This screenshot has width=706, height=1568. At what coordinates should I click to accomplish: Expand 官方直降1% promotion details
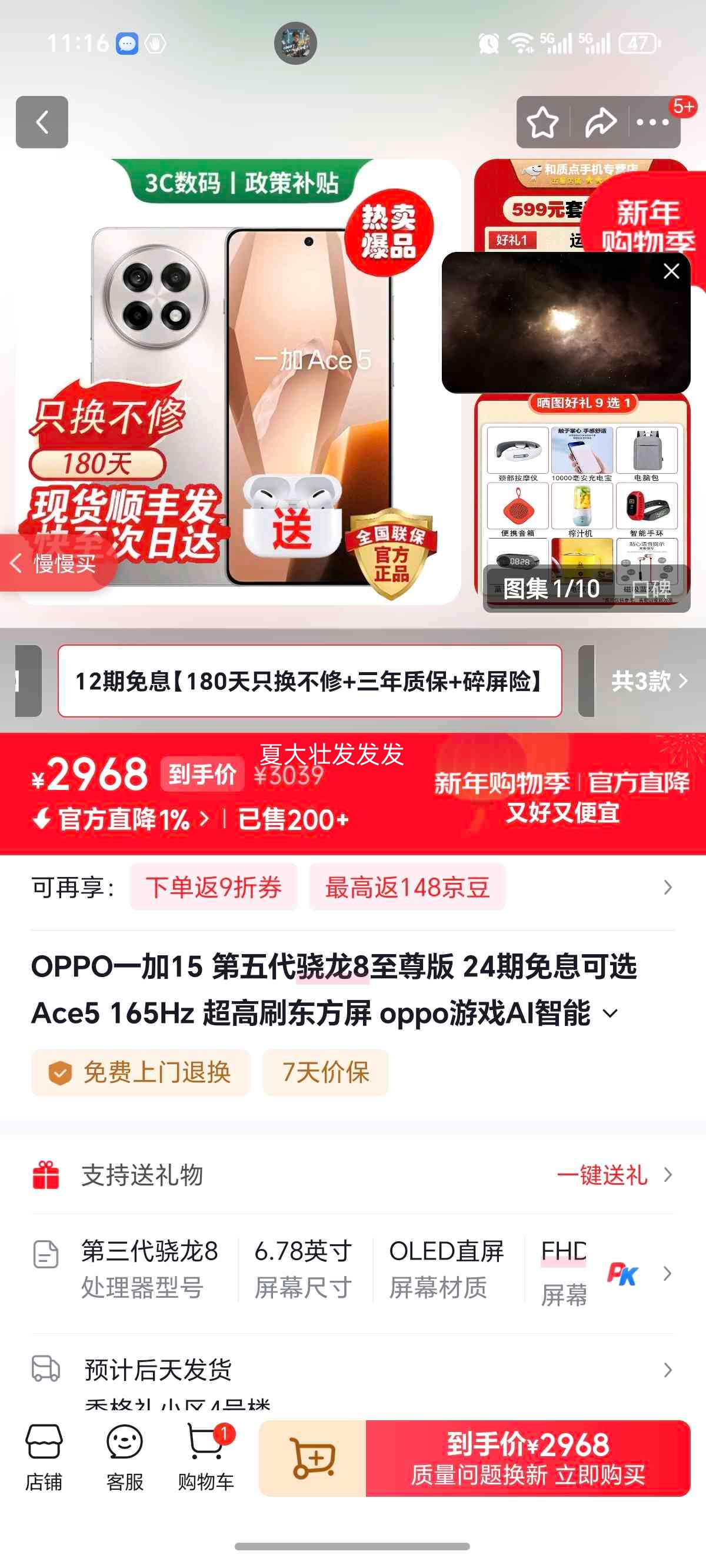[122, 819]
